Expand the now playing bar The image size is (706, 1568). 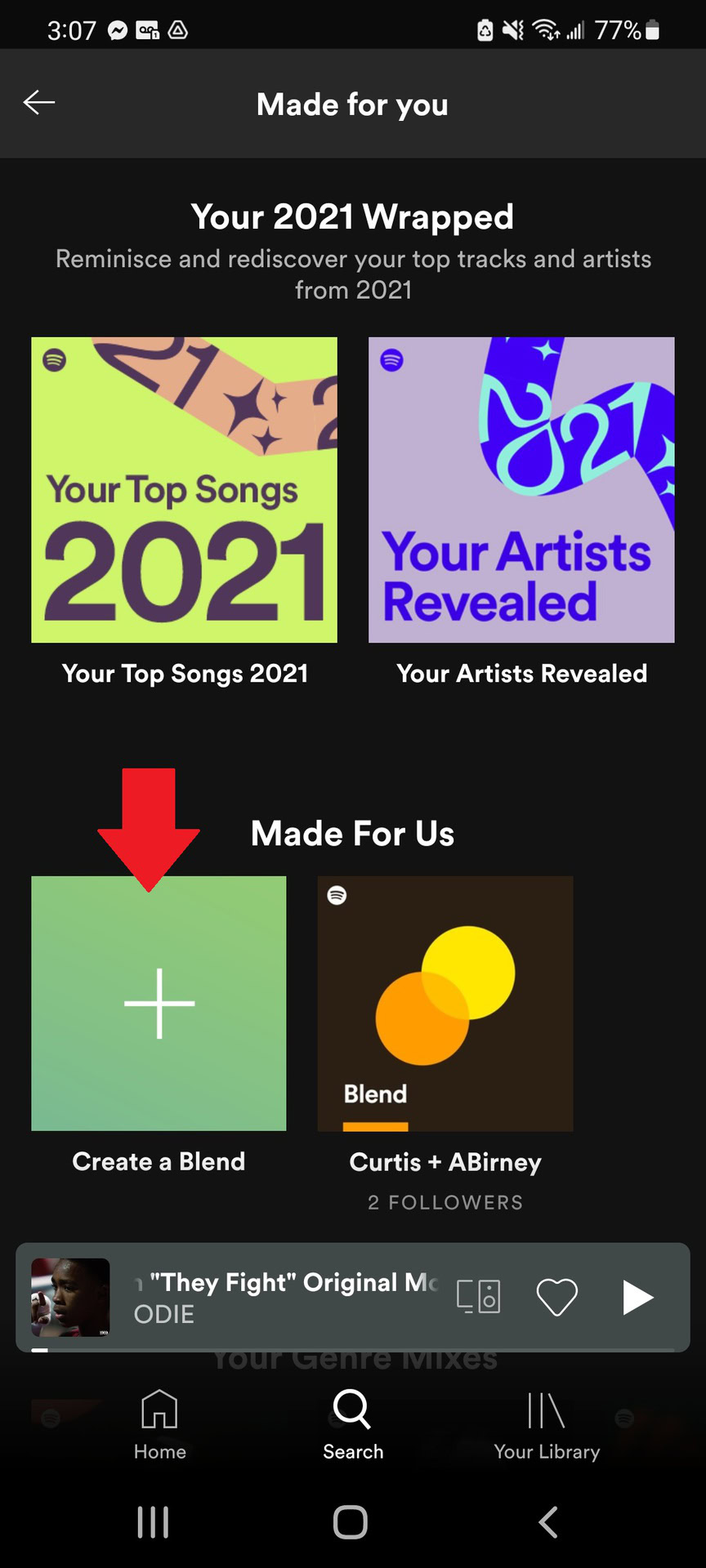[286, 1298]
